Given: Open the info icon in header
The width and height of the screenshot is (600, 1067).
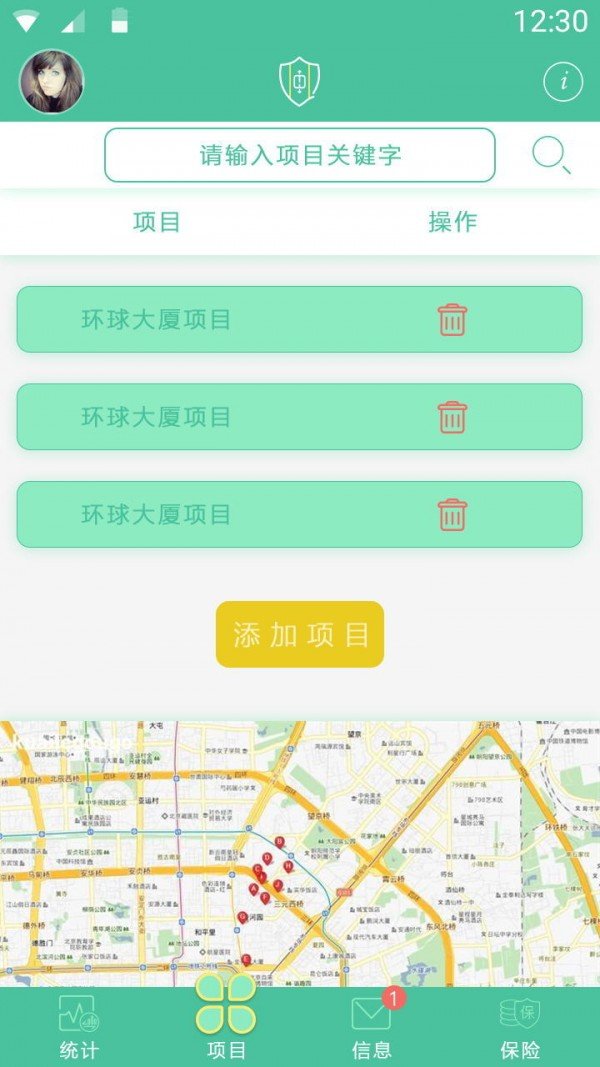Looking at the screenshot, I should pos(563,82).
